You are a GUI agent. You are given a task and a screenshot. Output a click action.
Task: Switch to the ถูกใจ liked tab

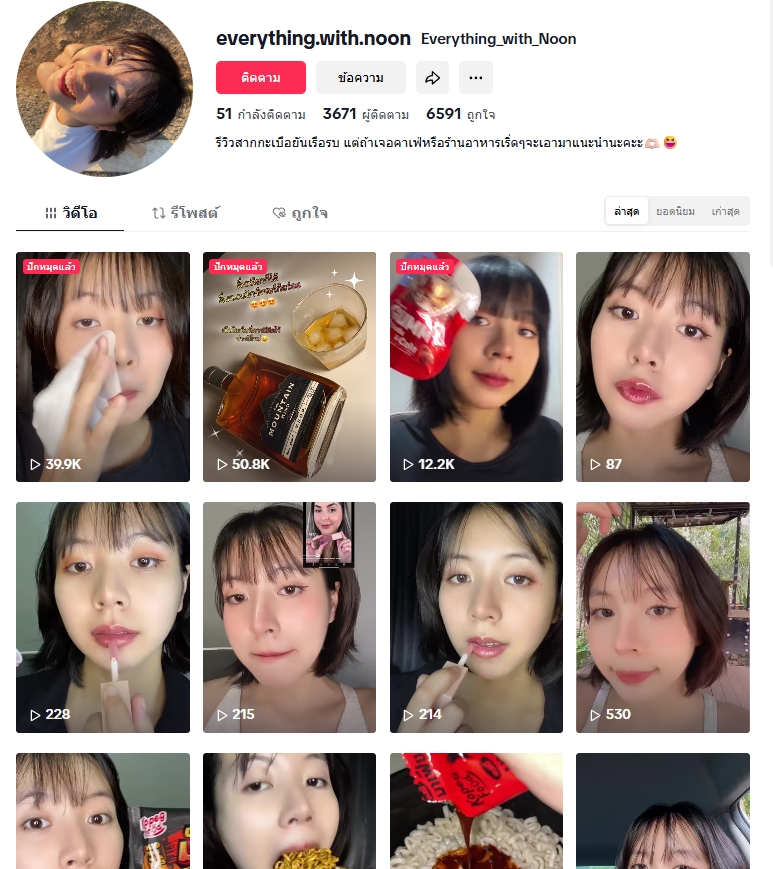[300, 213]
